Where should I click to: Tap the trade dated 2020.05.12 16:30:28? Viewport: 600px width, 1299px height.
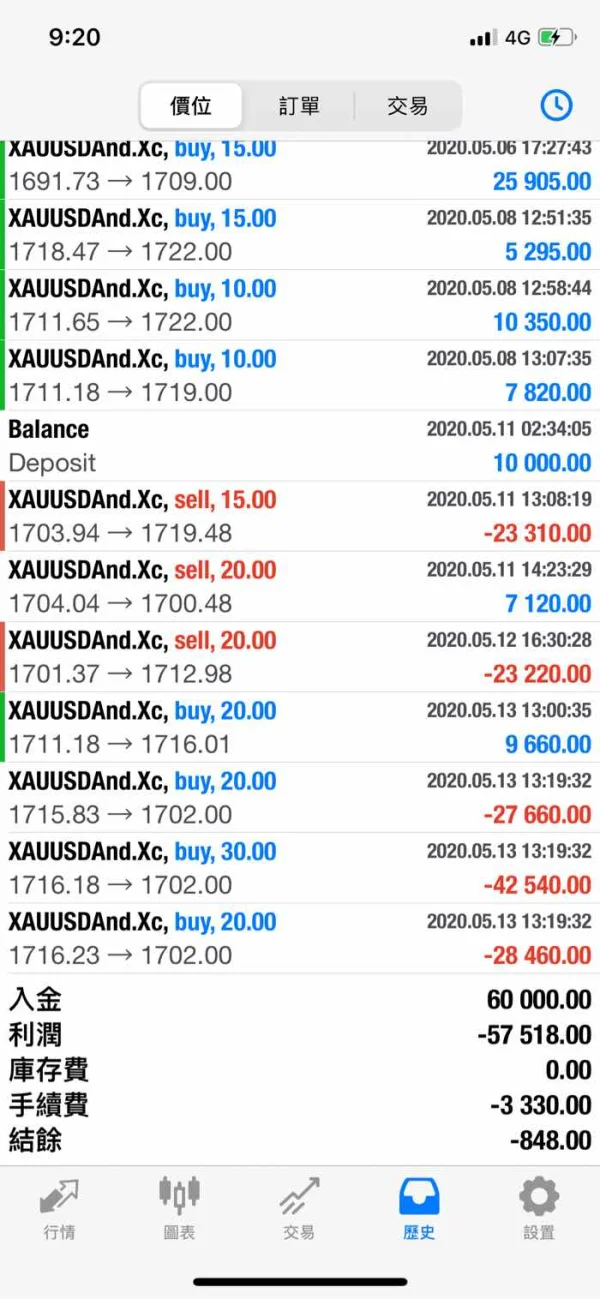pos(300,657)
